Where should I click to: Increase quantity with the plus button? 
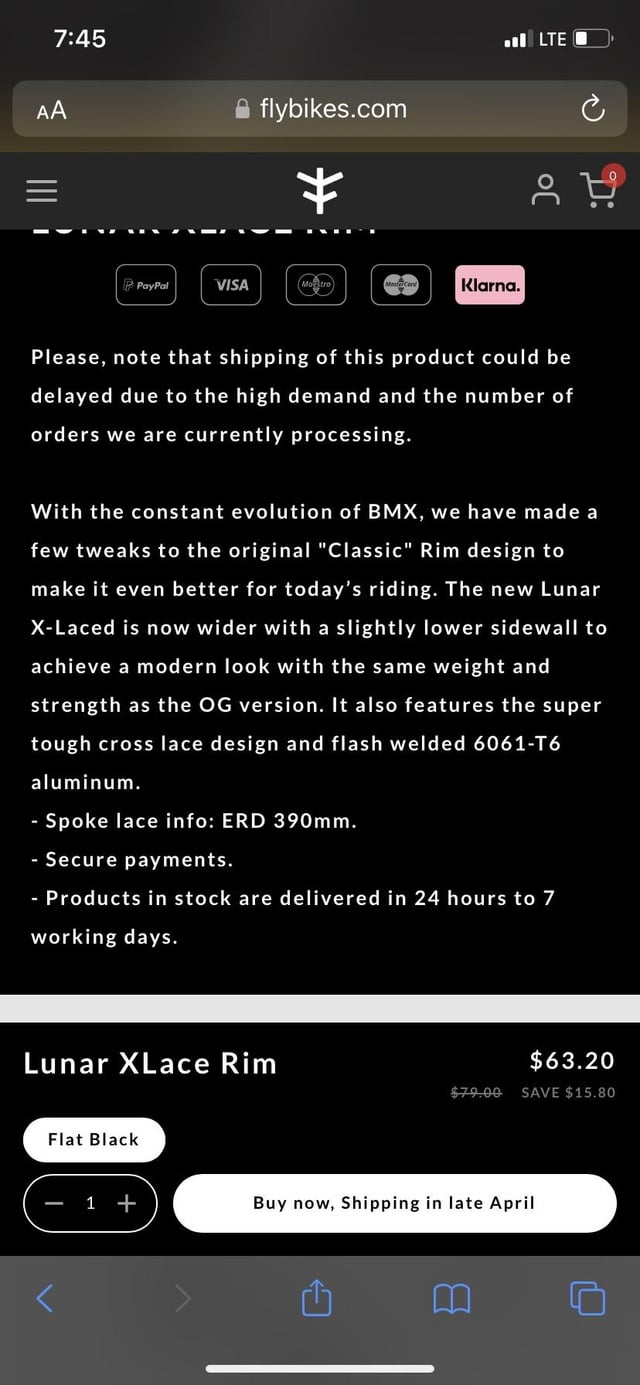tap(126, 1203)
